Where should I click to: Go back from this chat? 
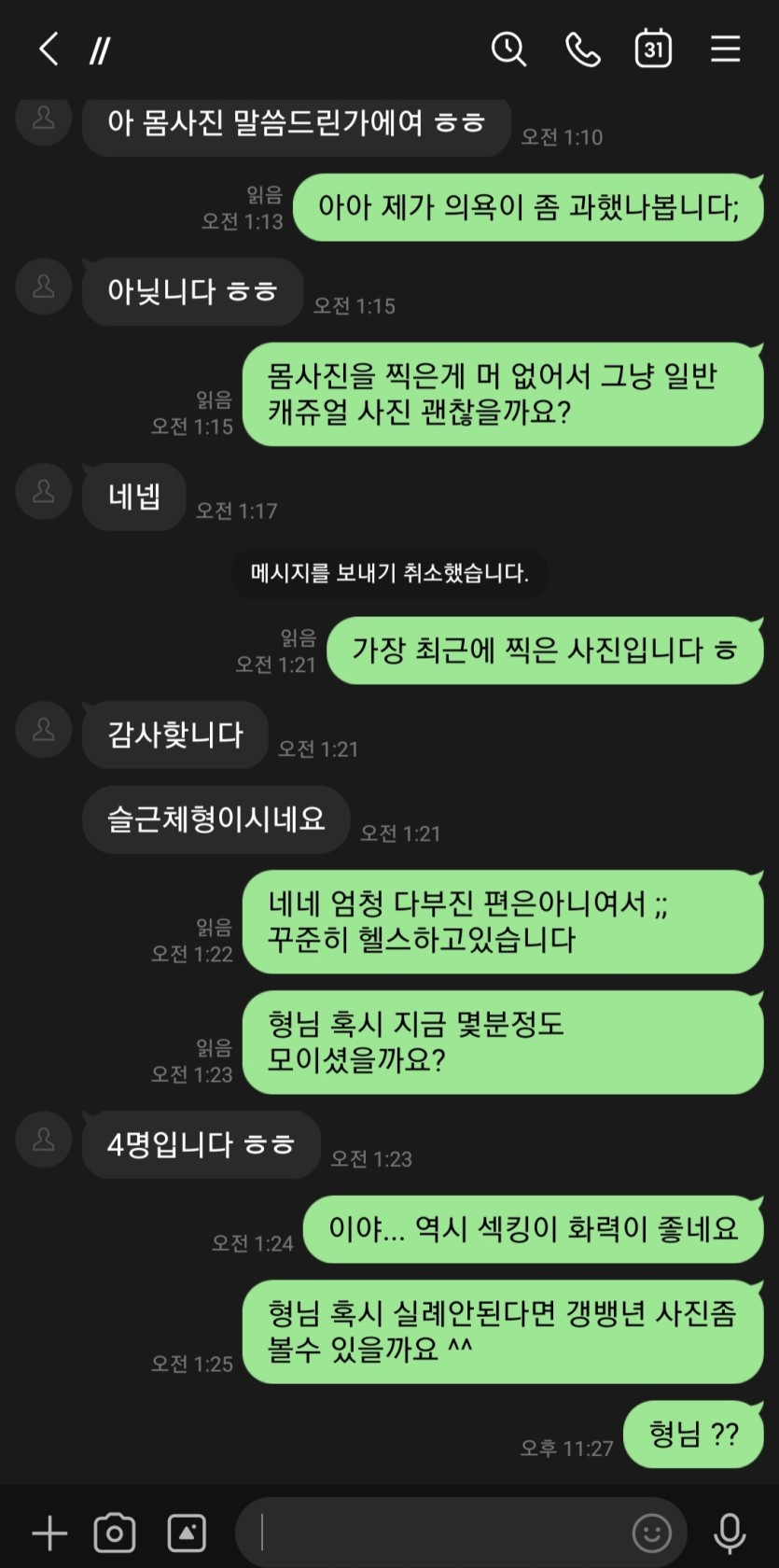pyautogui.click(x=48, y=49)
